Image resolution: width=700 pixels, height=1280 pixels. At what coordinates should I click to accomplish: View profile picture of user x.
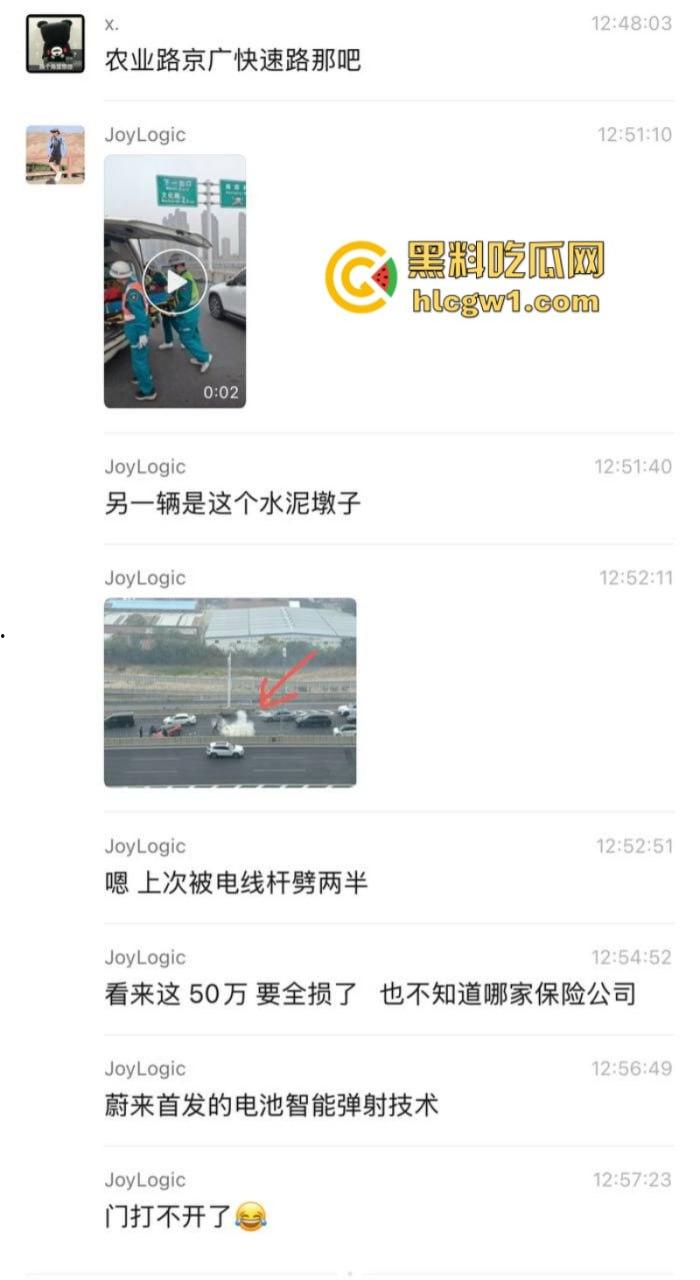tap(55, 44)
